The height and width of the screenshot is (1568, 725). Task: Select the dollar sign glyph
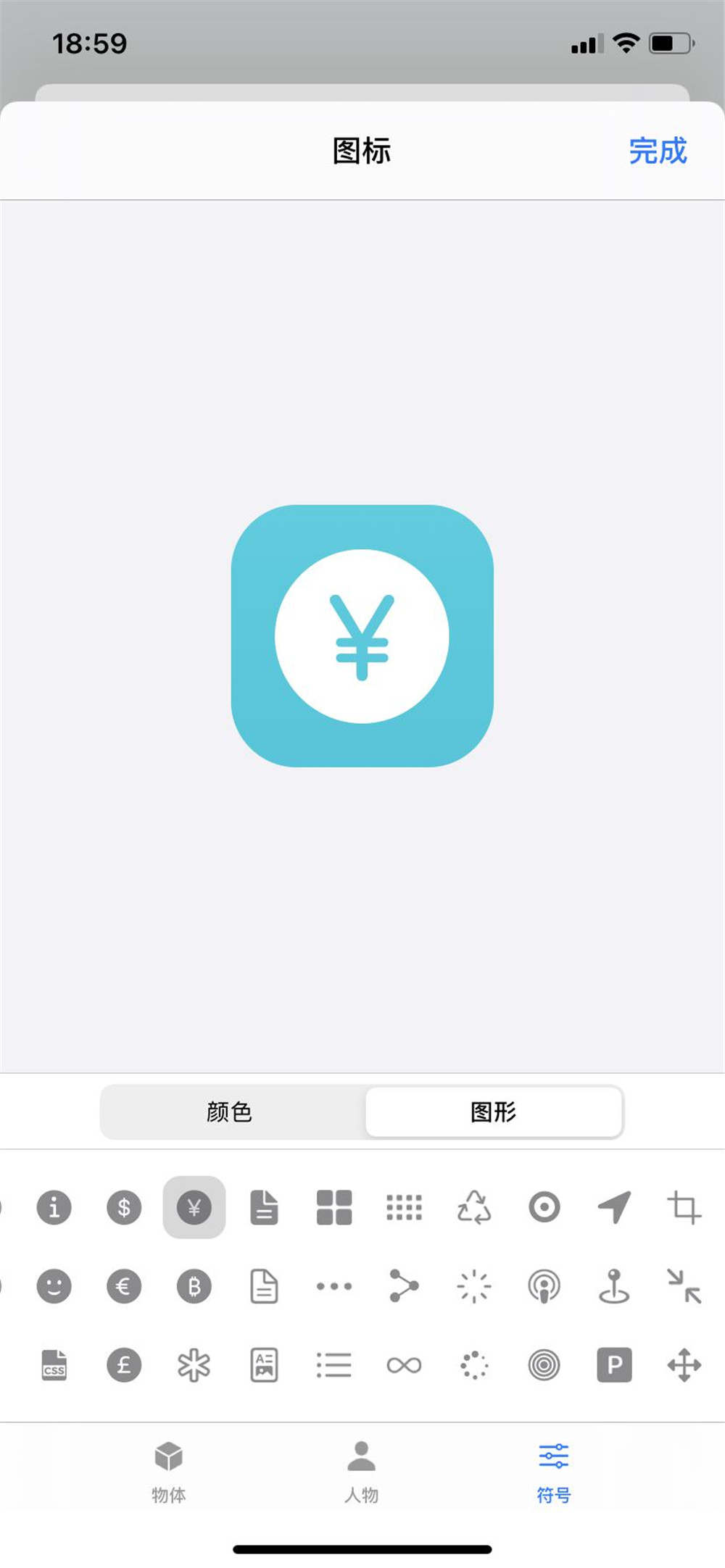click(123, 1206)
